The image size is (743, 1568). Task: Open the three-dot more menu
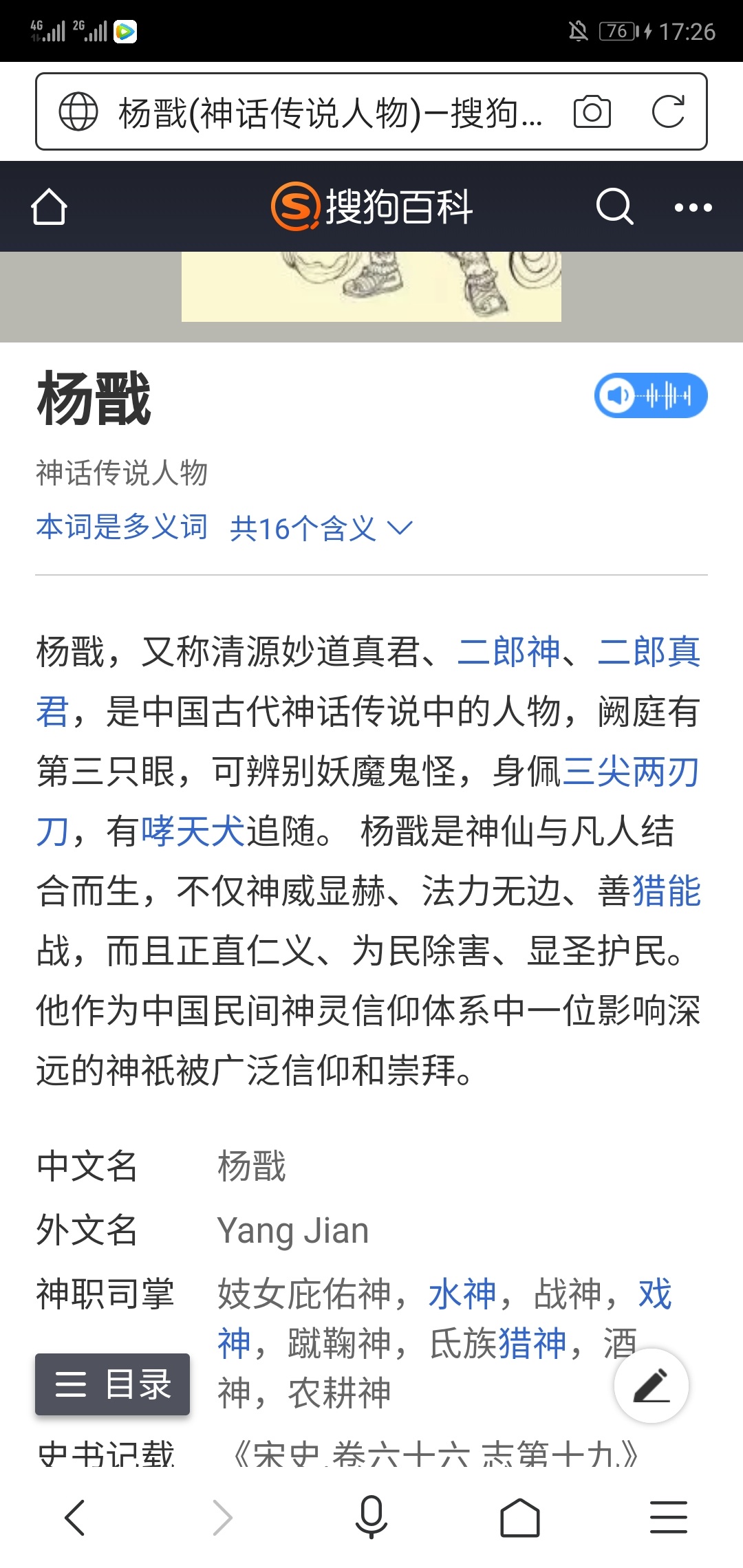point(693,207)
